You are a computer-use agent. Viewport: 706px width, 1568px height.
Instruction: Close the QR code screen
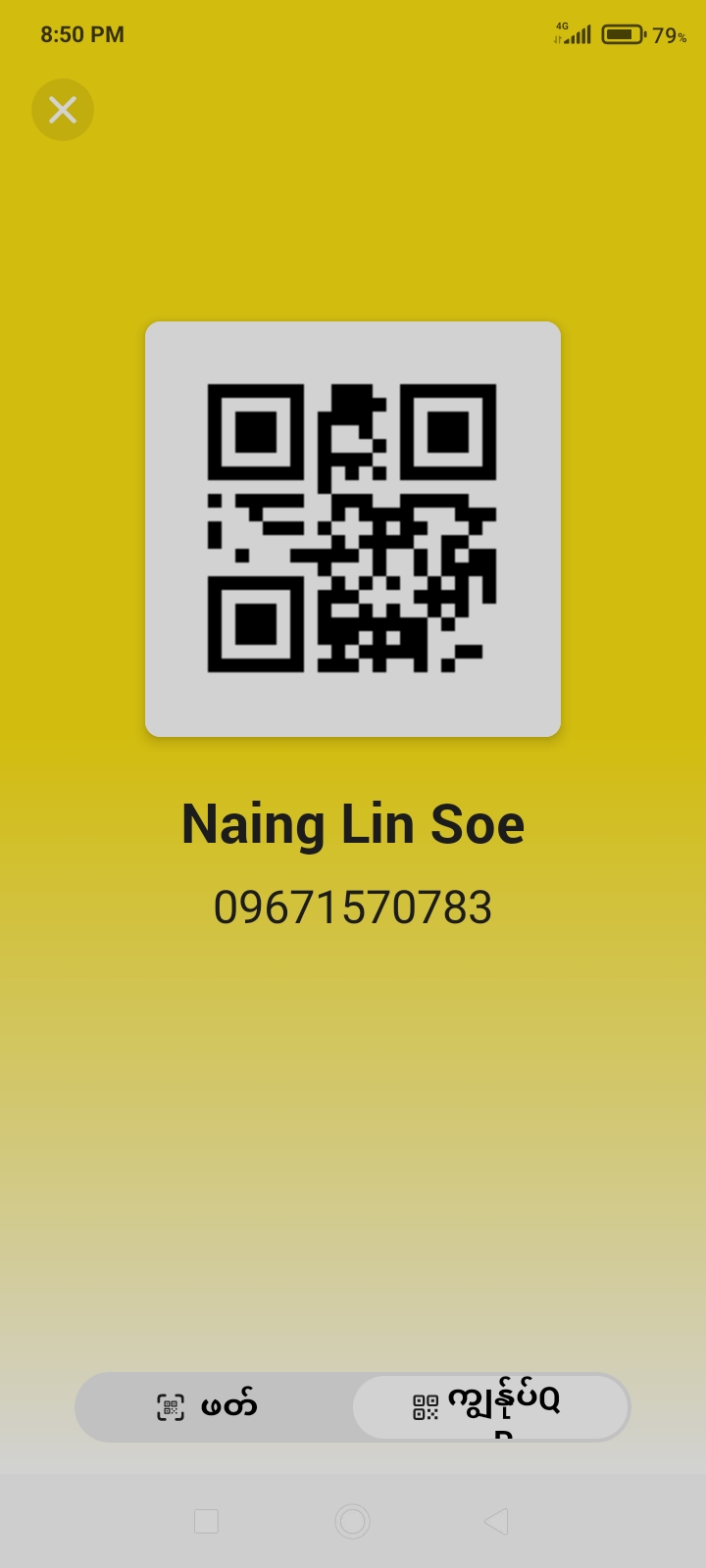tap(63, 110)
